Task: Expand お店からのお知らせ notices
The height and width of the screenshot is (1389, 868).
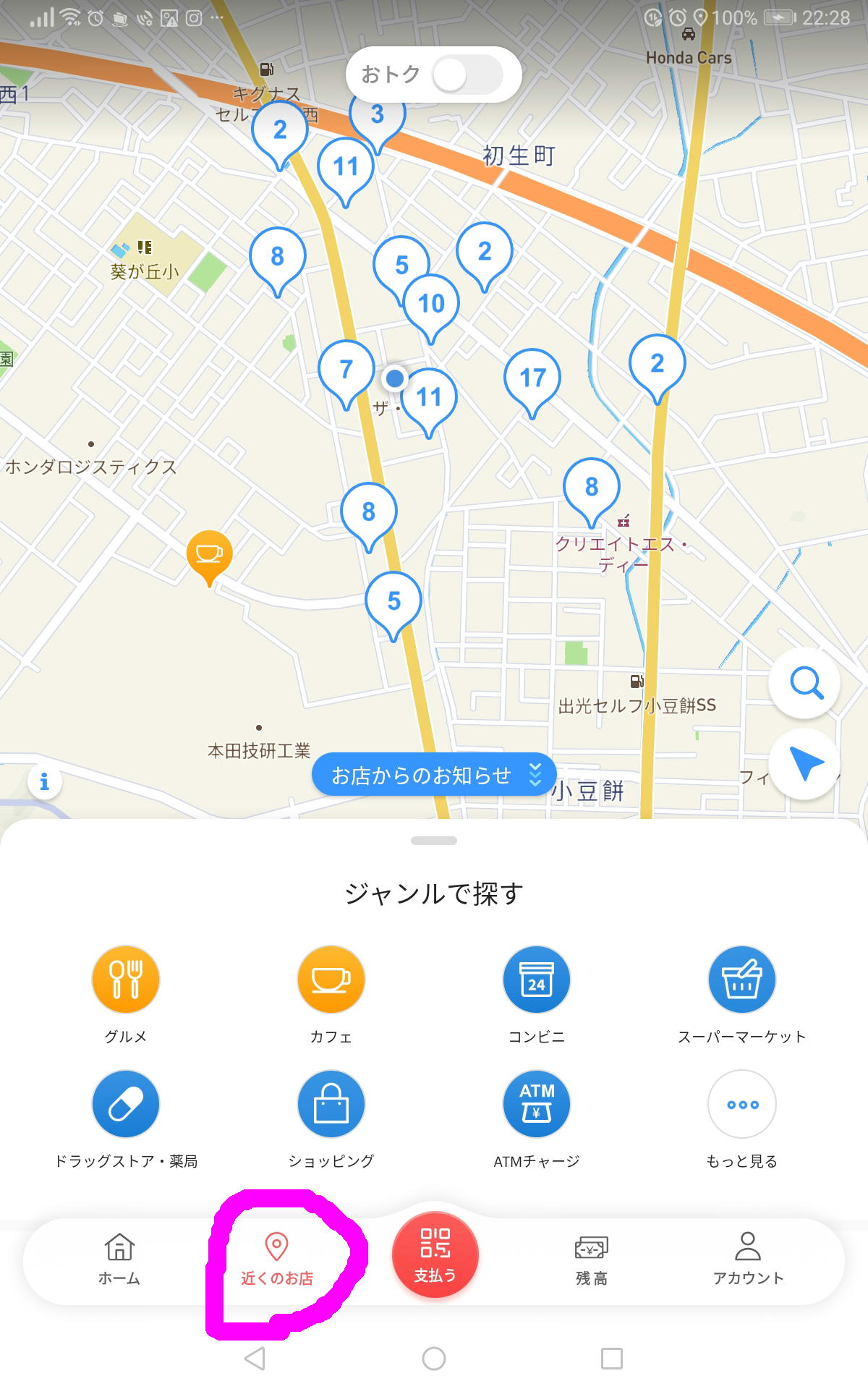Action: point(434,775)
